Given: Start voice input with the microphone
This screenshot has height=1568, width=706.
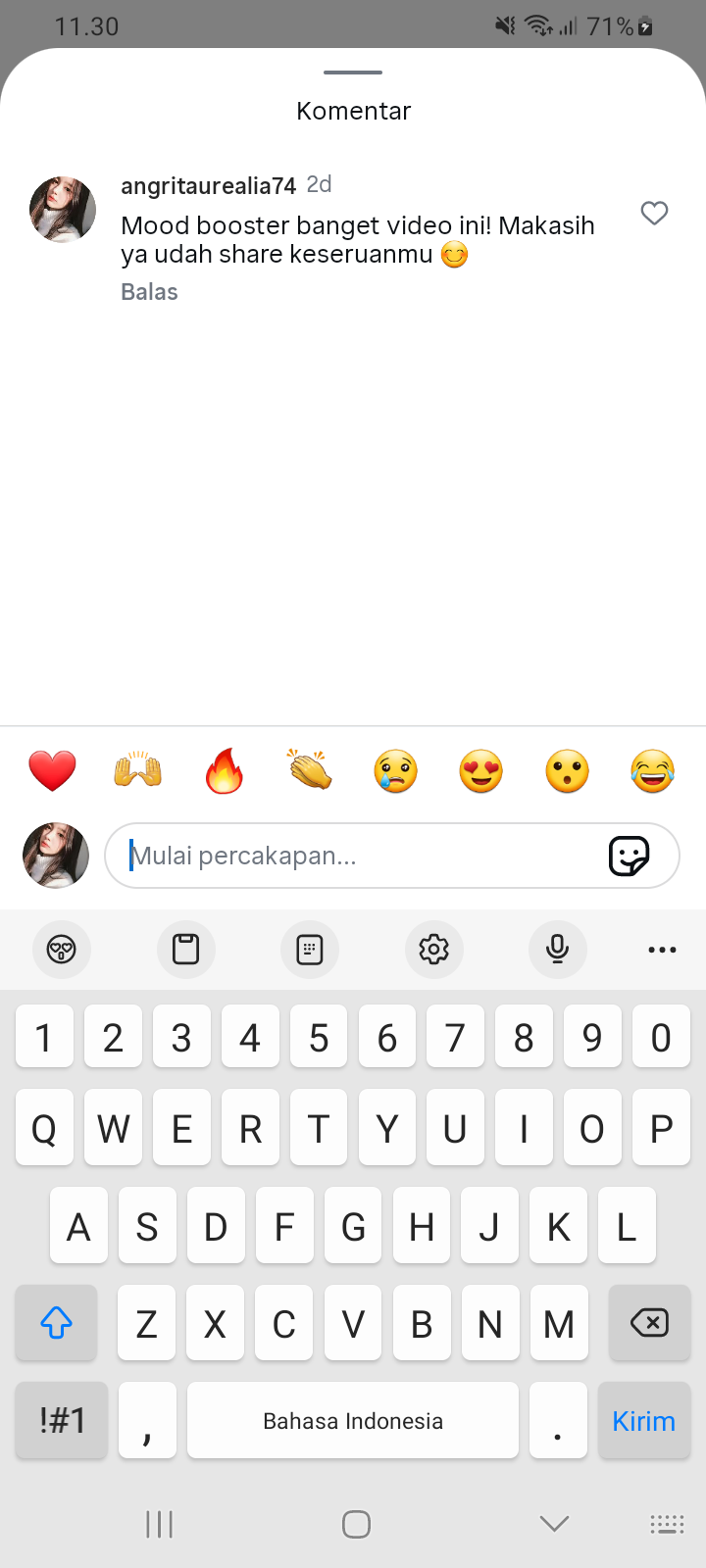Looking at the screenshot, I should [x=557, y=949].
